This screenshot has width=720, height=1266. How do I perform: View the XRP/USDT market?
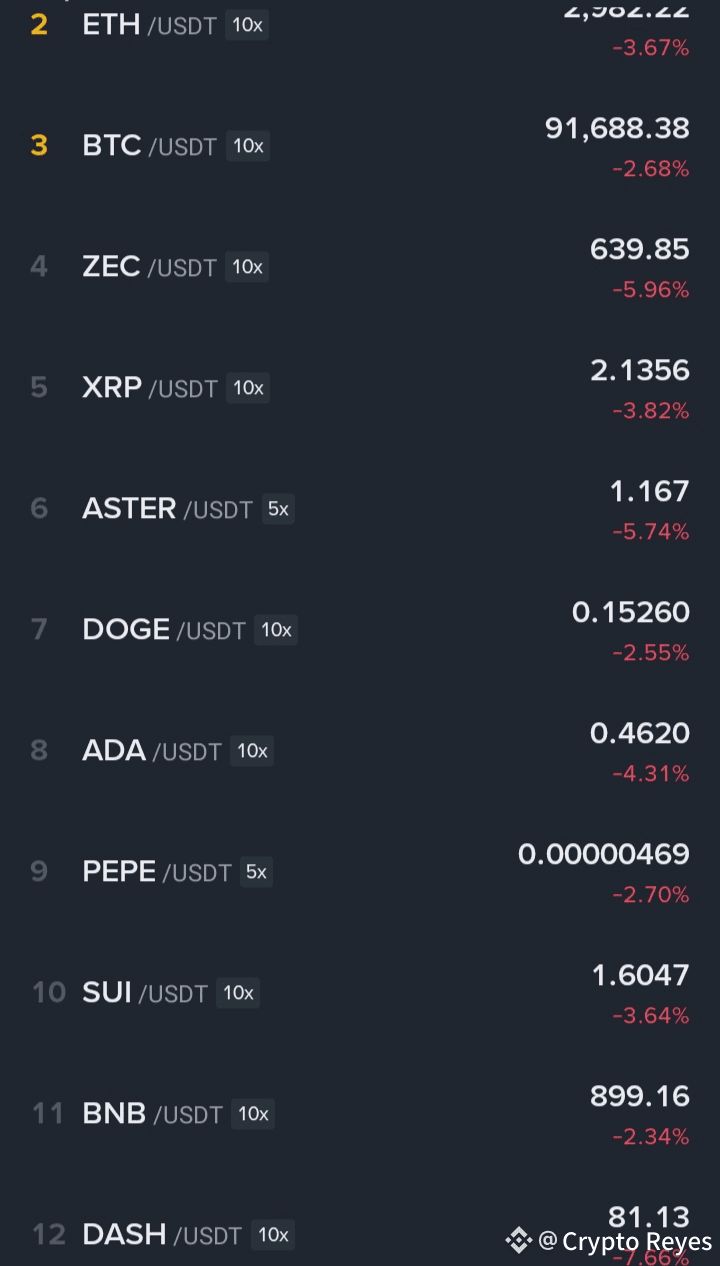pyautogui.click(x=149, y=388)
